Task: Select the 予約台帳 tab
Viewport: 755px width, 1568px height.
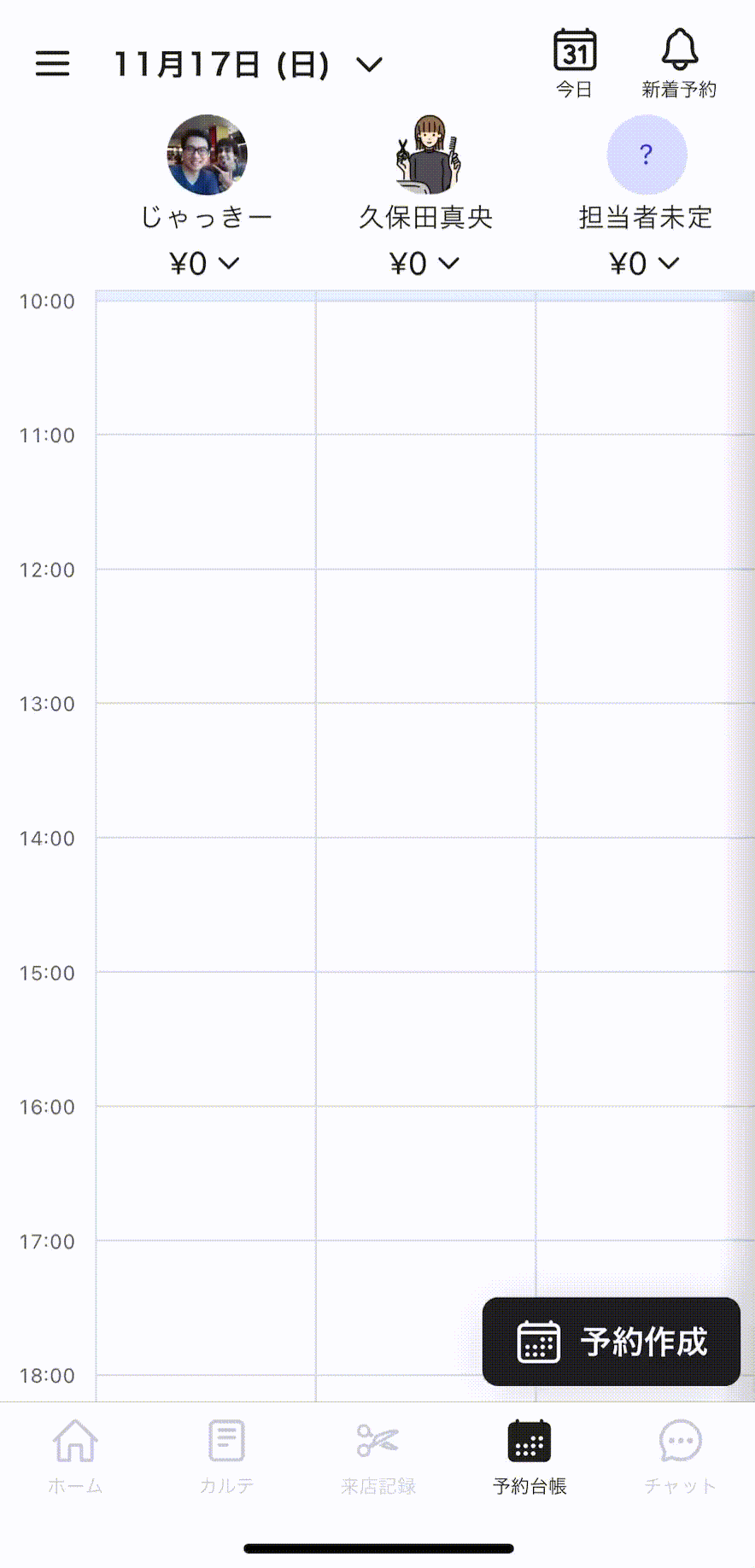Action: click(x=530, y=1457)
